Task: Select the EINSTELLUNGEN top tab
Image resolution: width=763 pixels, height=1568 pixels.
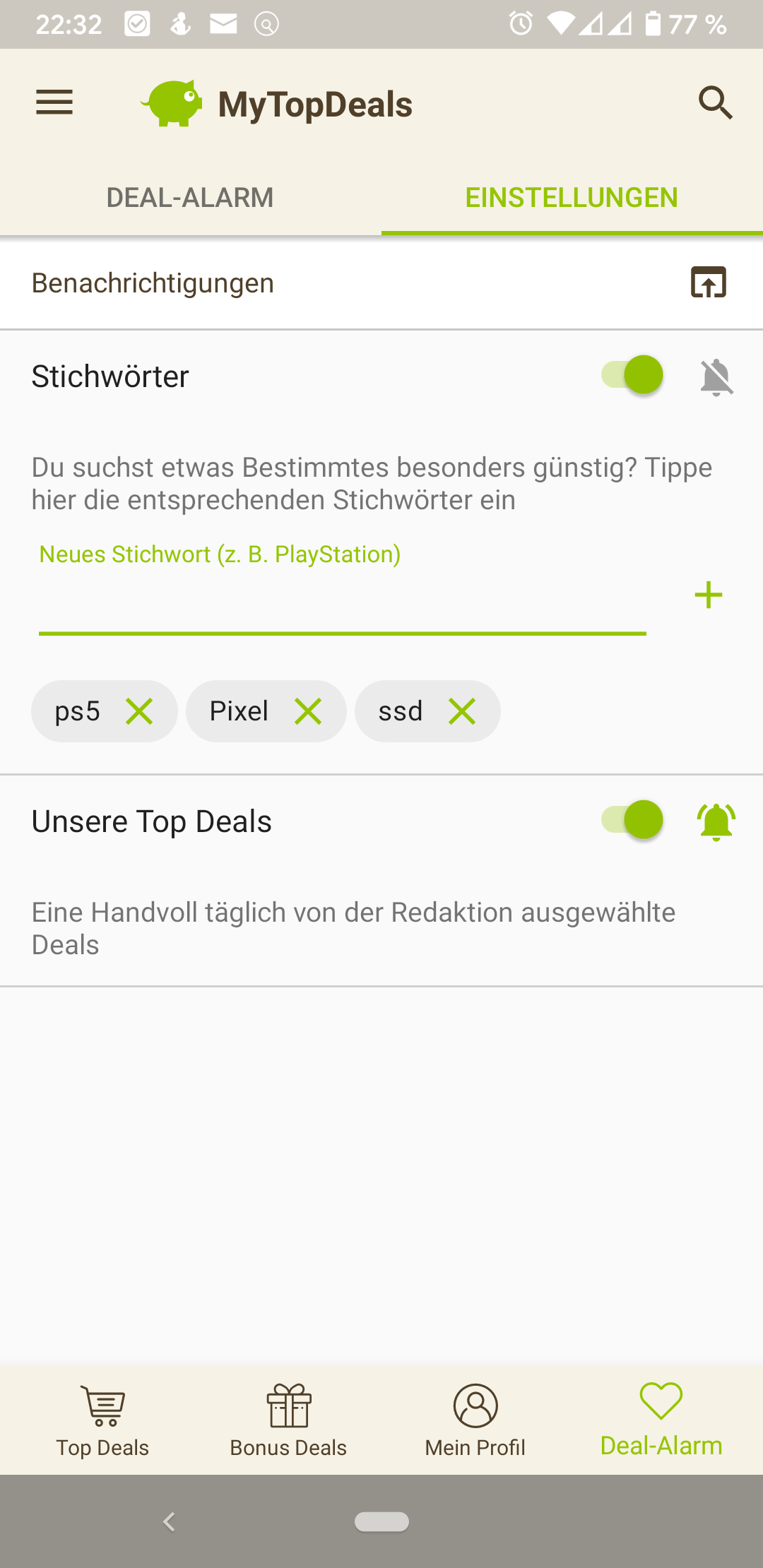Action: click(x=572, y=198)
